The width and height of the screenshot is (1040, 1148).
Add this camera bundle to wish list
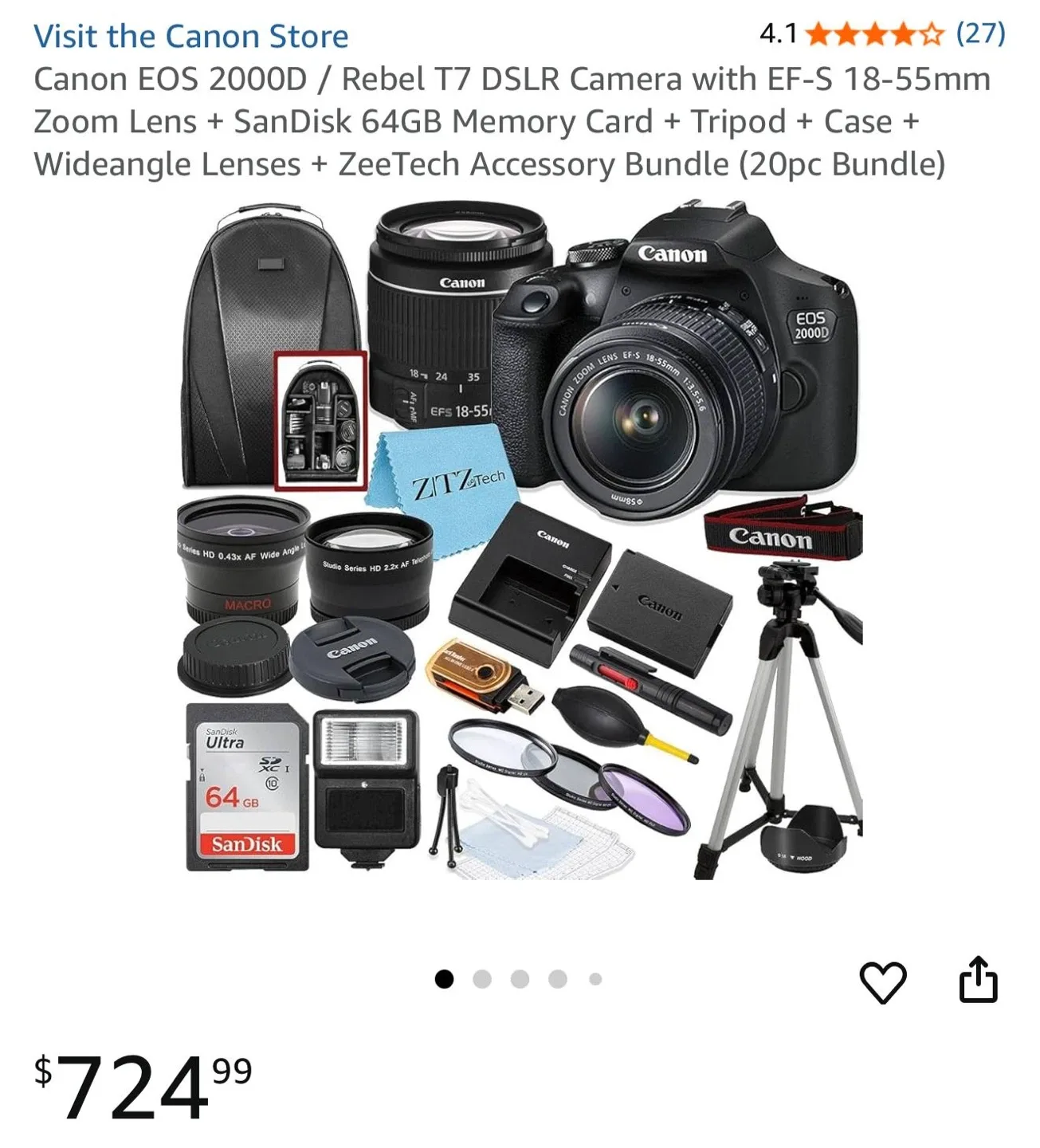883,981
